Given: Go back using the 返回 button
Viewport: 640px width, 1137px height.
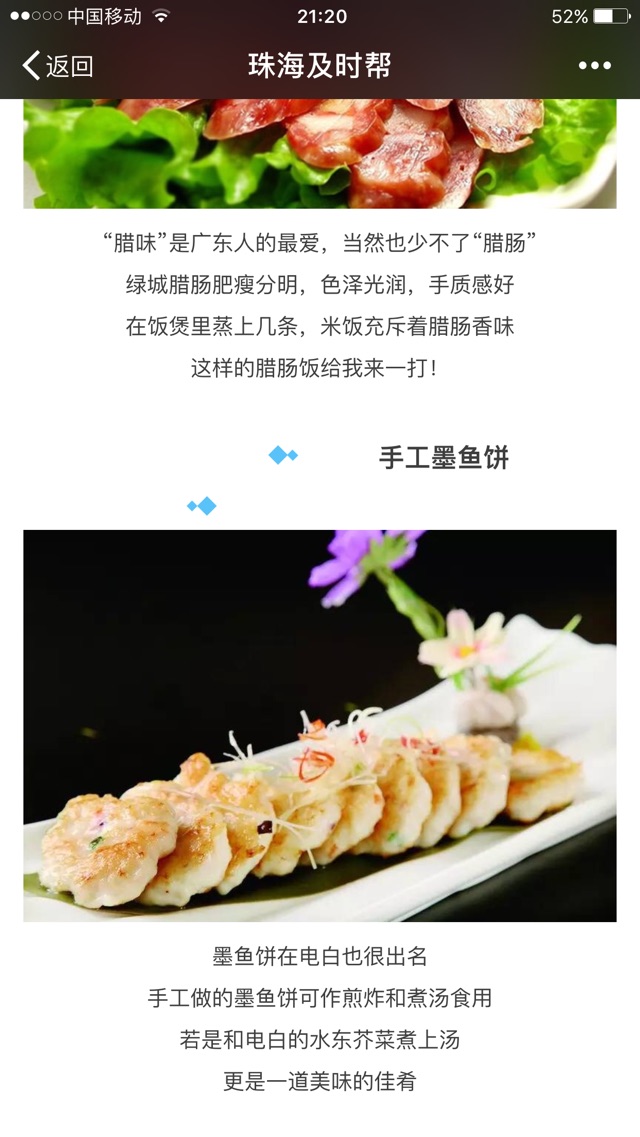Looking at the screenshot, I should click(x=57, y=66).
